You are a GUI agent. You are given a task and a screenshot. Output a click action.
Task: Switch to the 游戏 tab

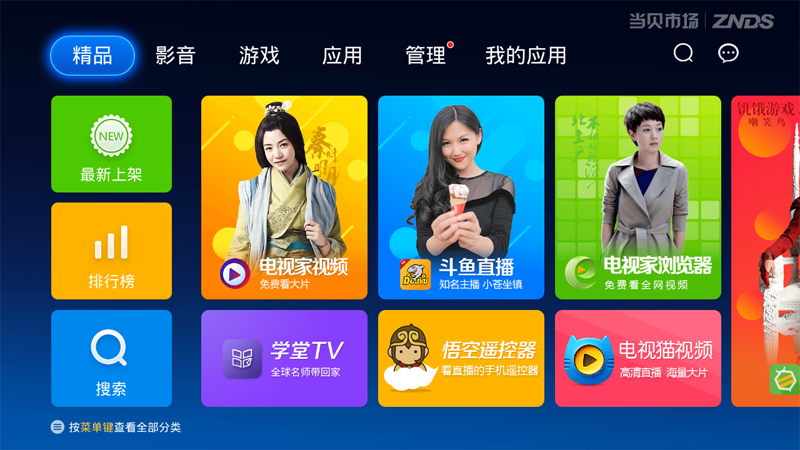pyautogui.click(x=259, y=56)
